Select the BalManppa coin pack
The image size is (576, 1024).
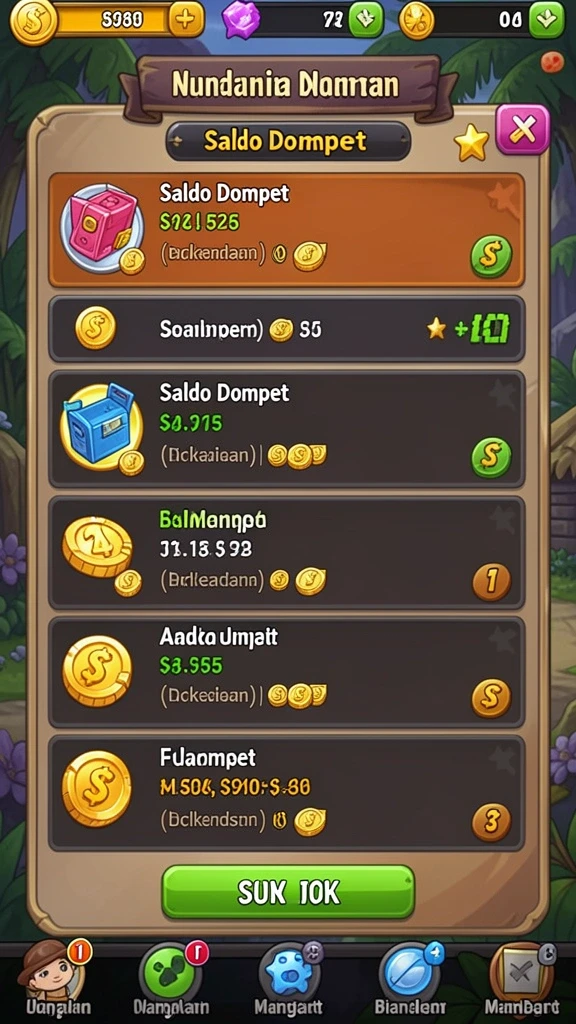tap(287, 552)
